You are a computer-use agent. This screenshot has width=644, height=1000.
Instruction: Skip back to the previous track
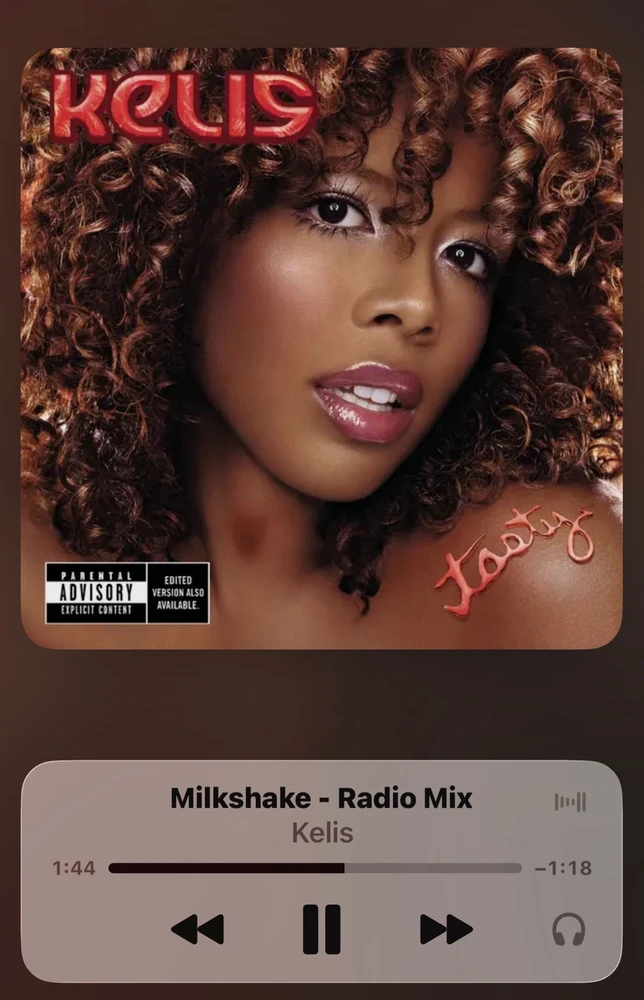[197, 929]
